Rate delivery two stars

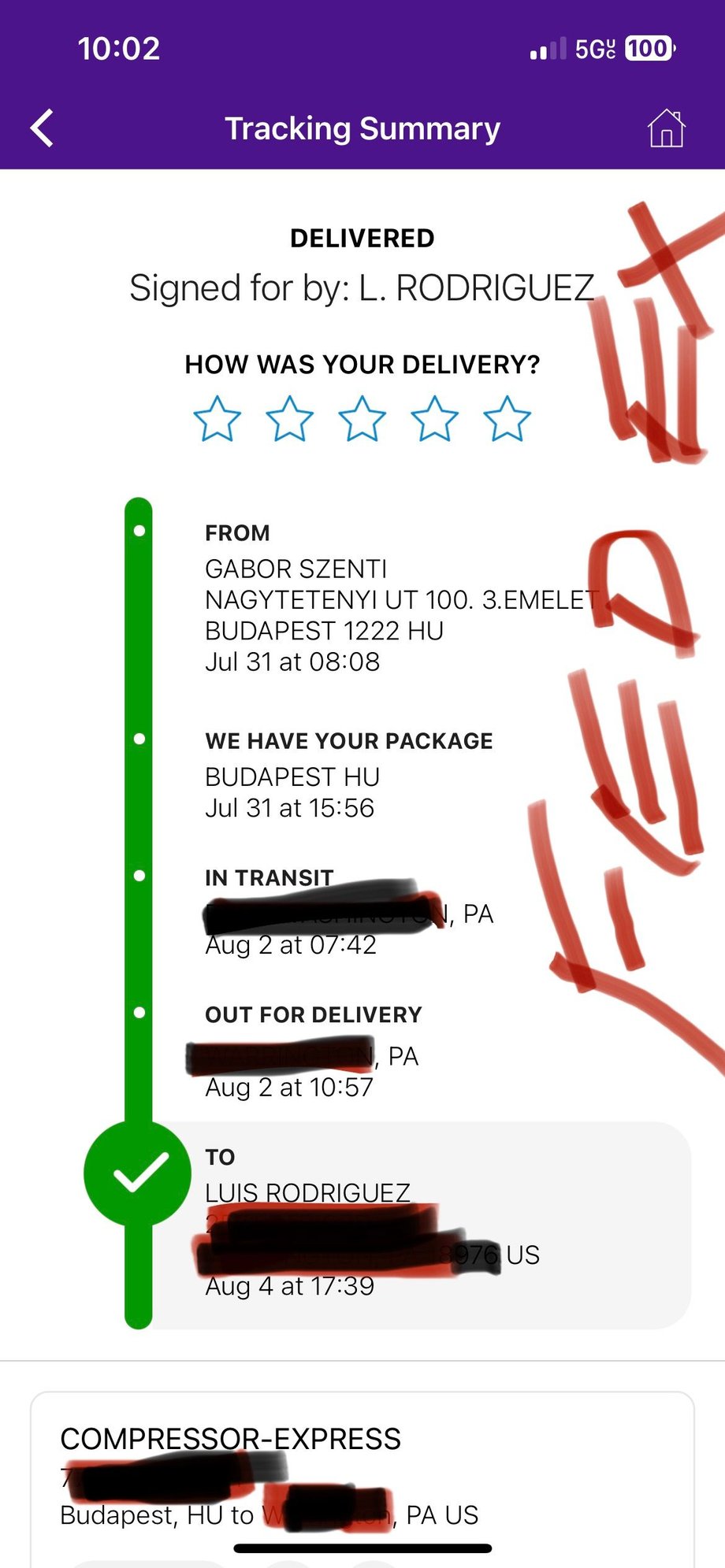point(289,418)
